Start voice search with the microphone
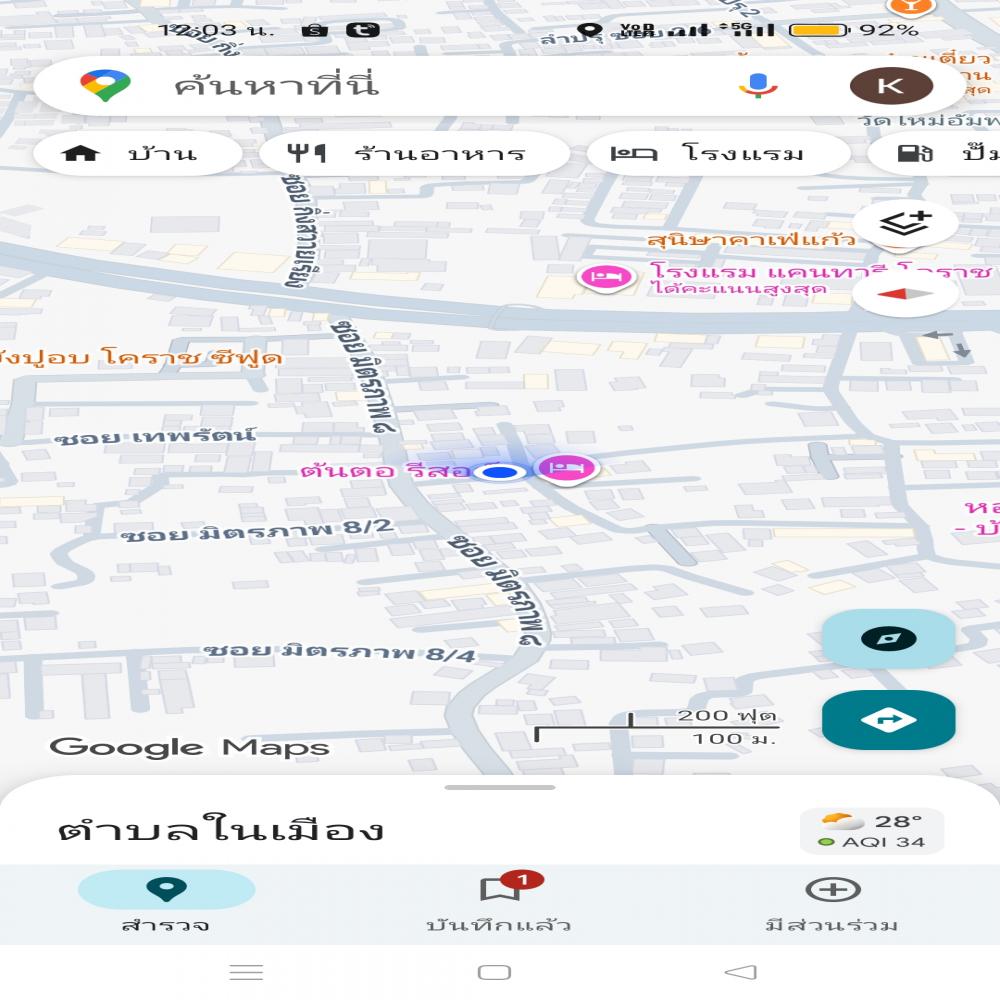Viewport: 1000px width, 1000px height. click(758, 86)
